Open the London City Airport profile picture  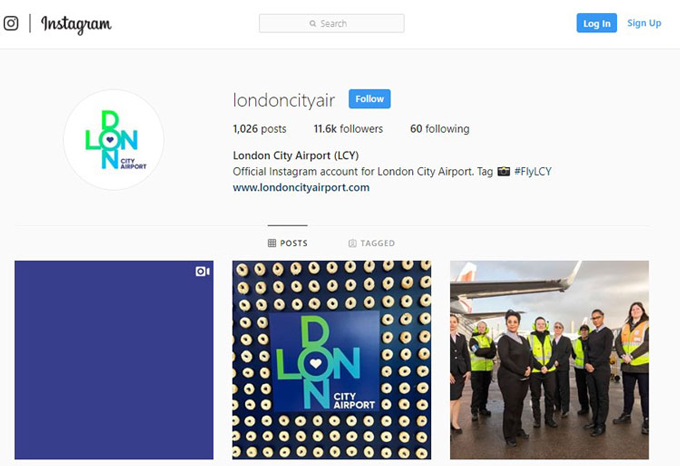point(113,140)
